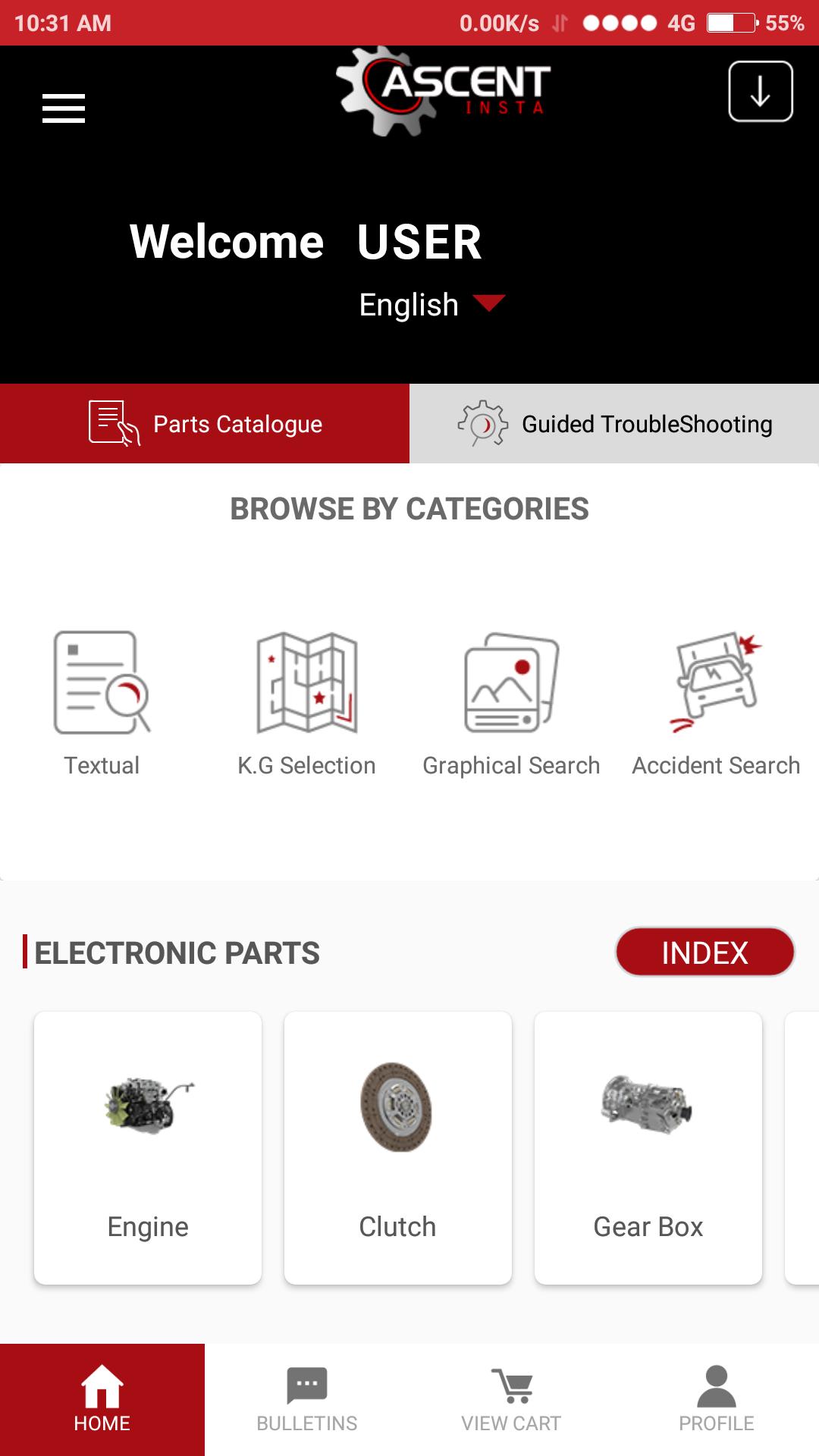Go to the Profile tab
This screenshot has width=819, height=1456.
716,1400
